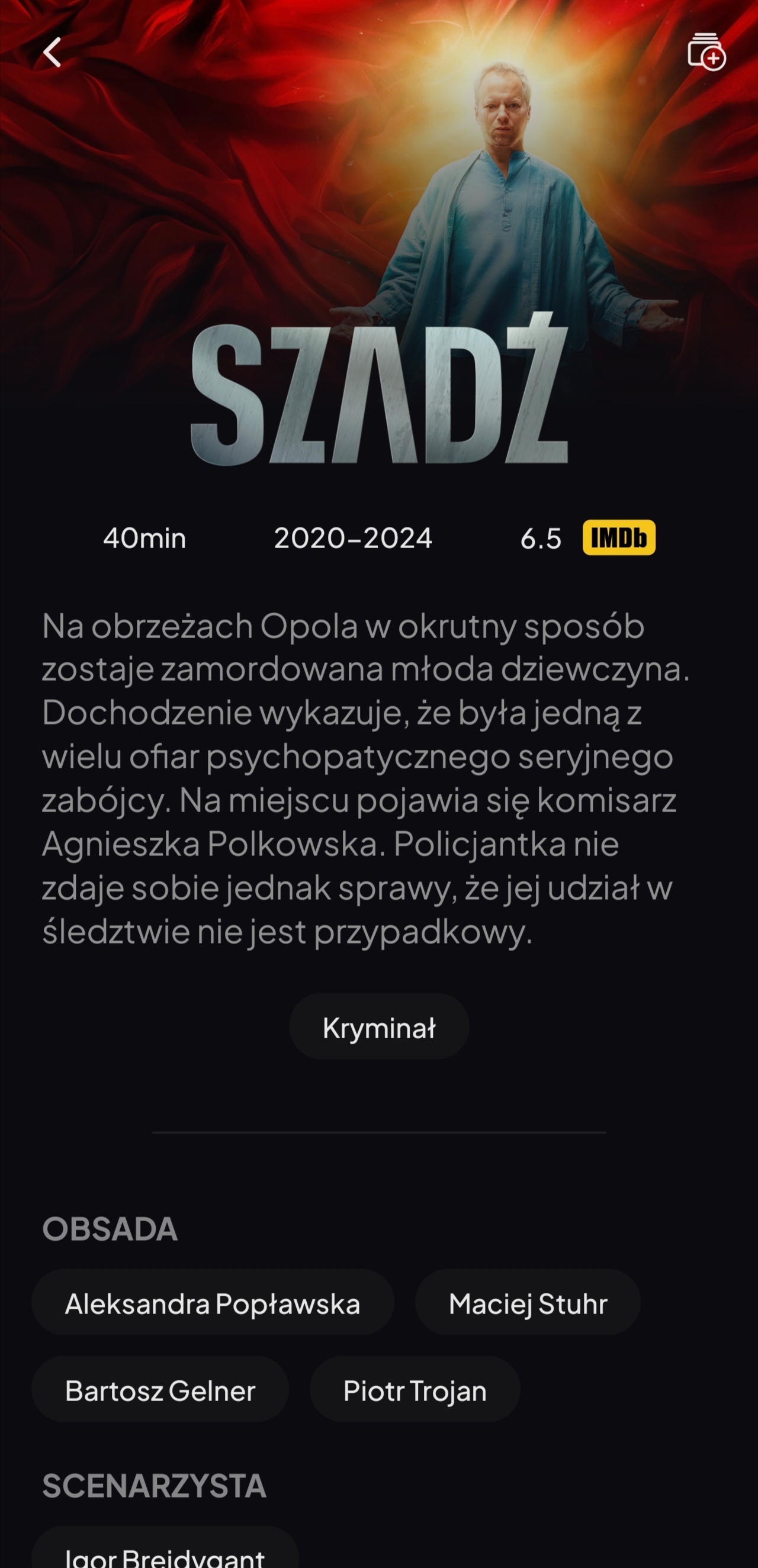The image size is (758, 1568).
Task: Go back using the top arrow
Action: [x=52, y=52]
